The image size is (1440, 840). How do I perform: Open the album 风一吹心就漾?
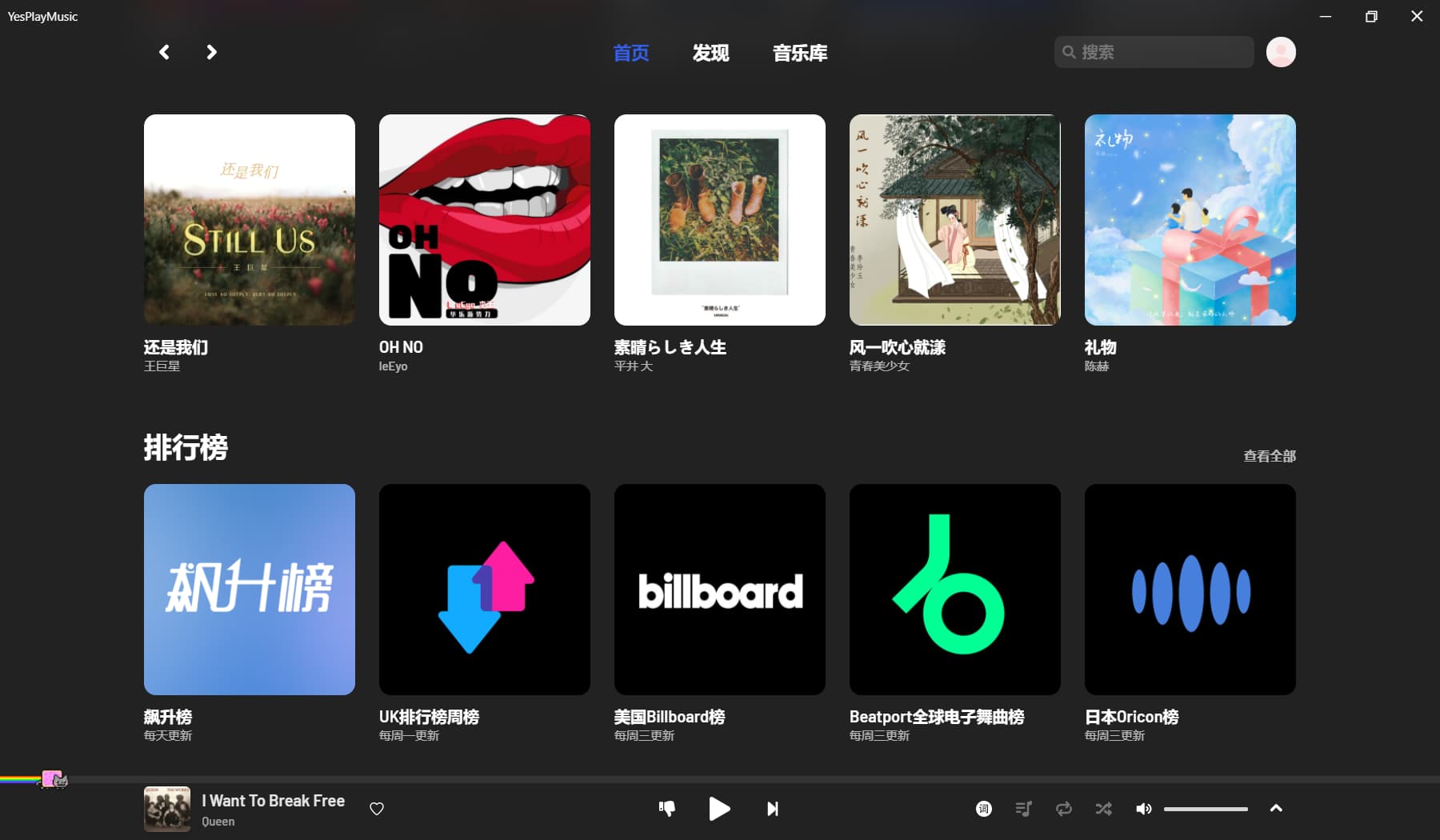tap(955, 220)
